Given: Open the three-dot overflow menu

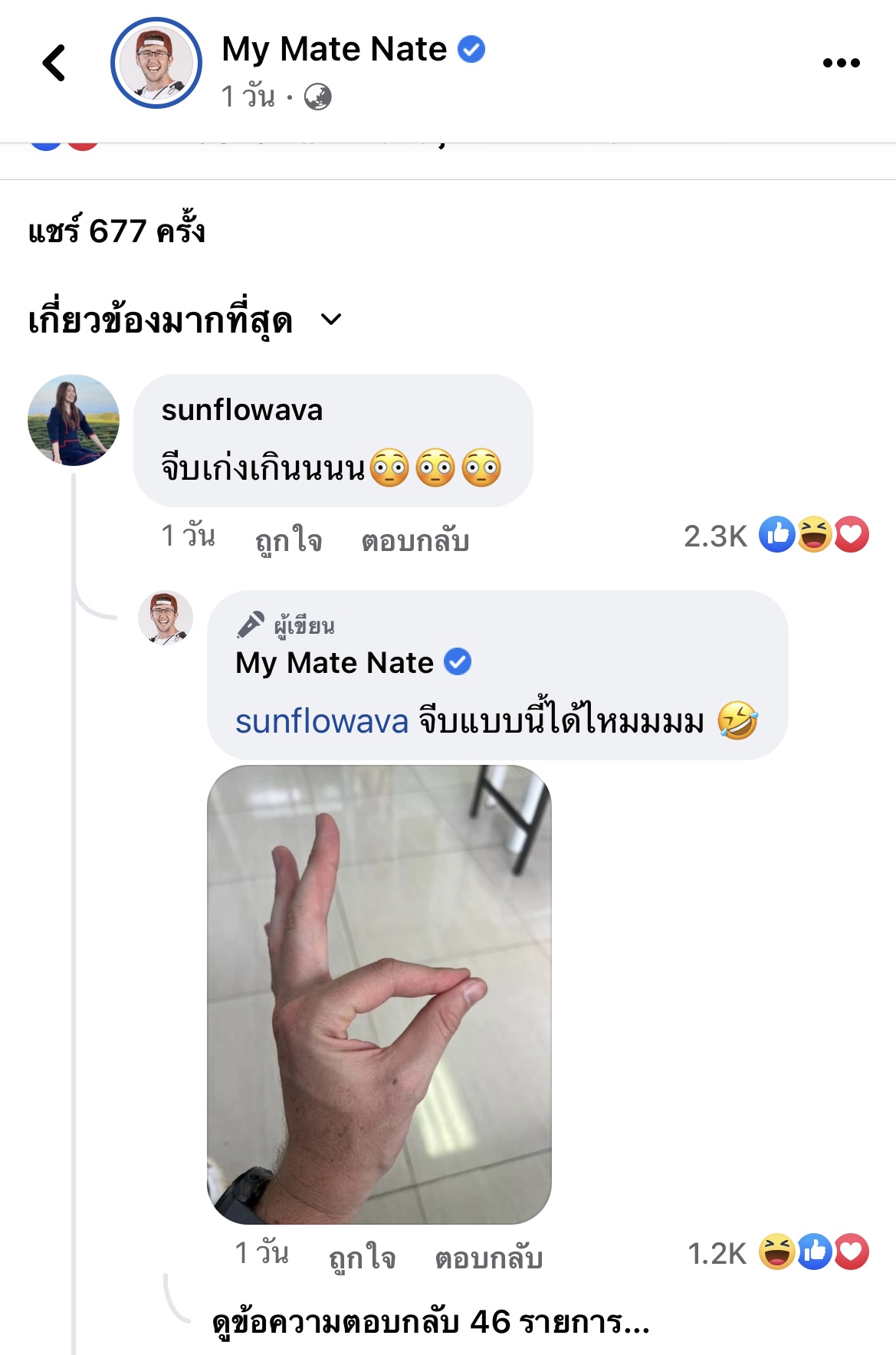Looking at the screenshot, I should tap(841, 63).
